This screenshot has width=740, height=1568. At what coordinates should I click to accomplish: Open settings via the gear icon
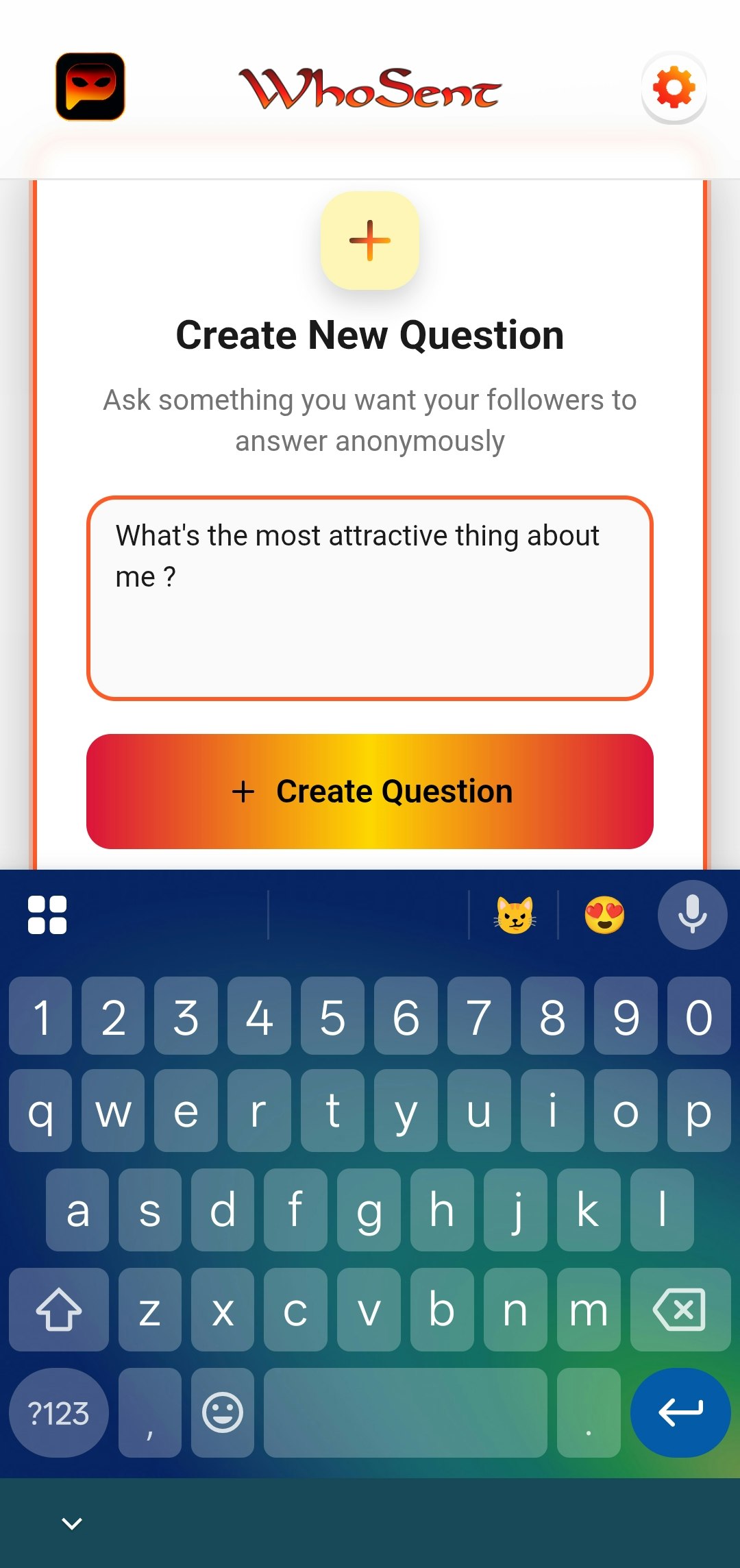click(674, 88)
